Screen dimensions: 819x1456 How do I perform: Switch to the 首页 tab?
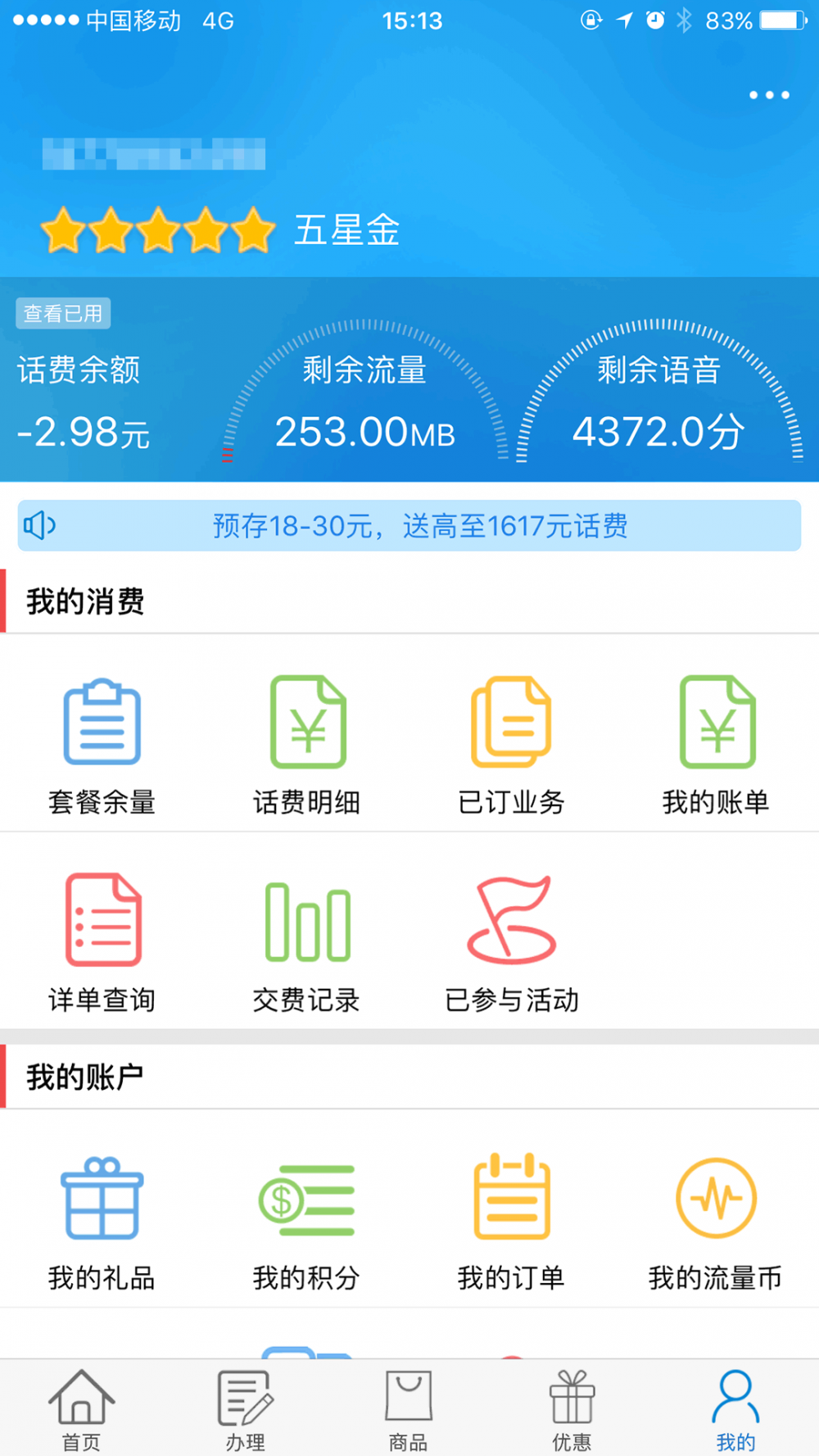click(x=82, y=1409)
